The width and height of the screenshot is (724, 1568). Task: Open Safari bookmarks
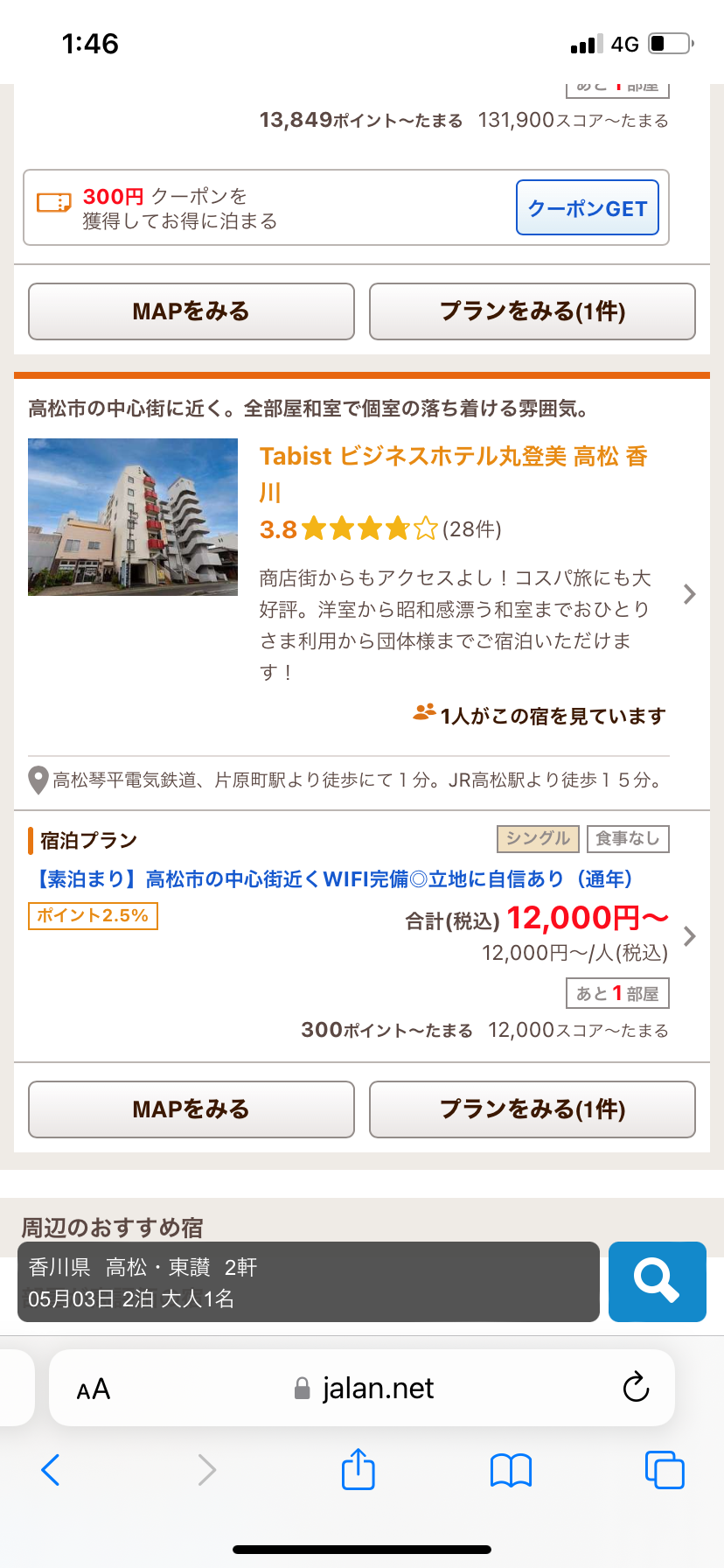pos(512,1470)
